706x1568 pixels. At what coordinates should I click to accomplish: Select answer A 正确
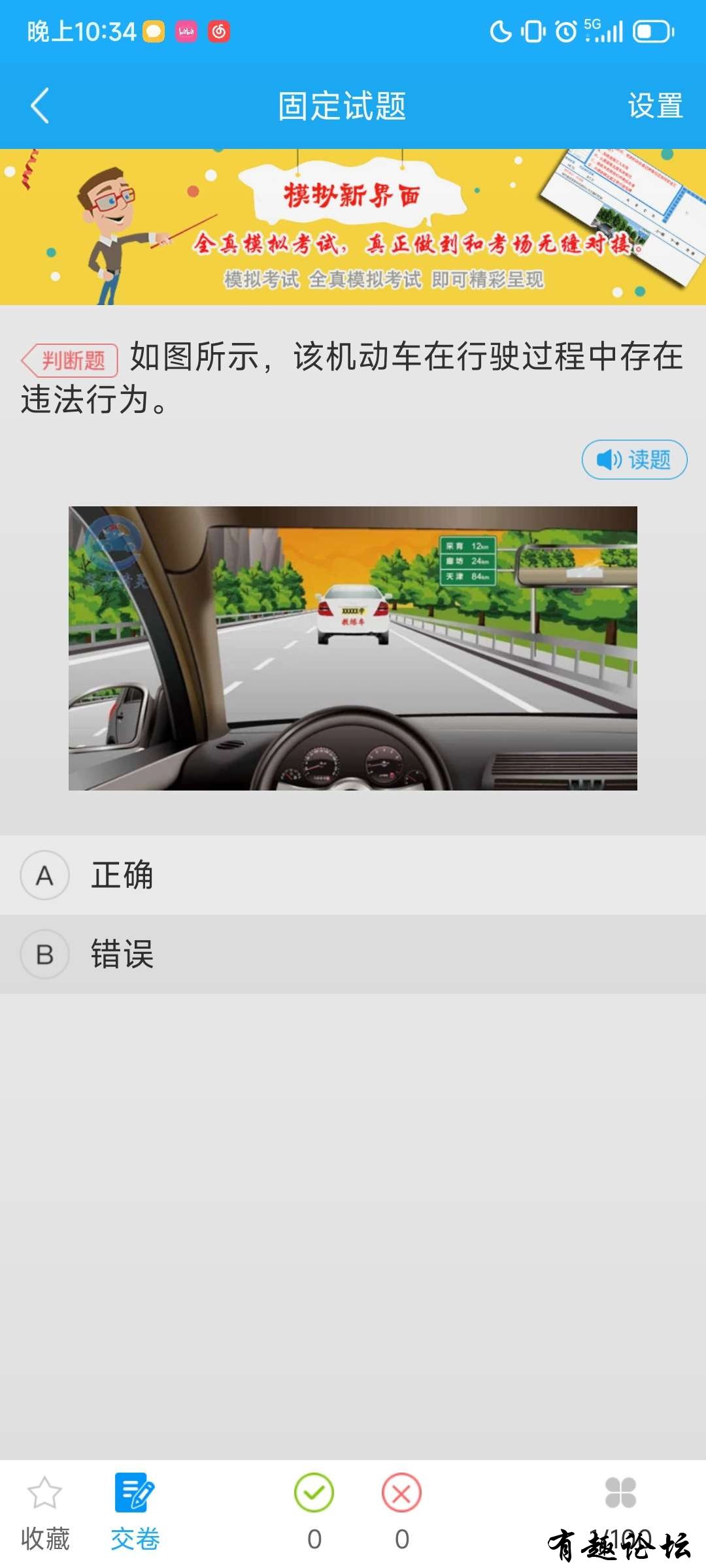click(353, 875)
